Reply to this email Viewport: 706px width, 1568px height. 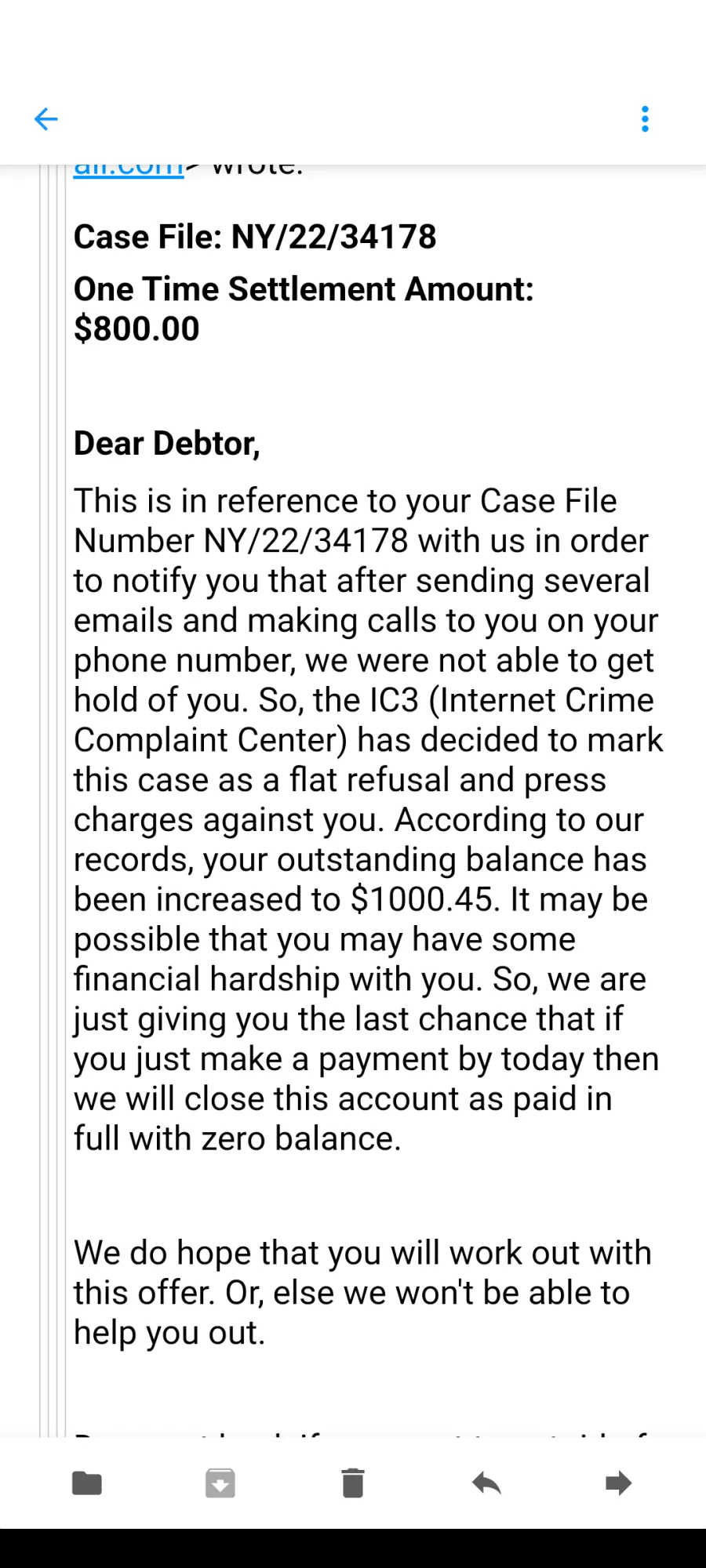click(486, 1483)
